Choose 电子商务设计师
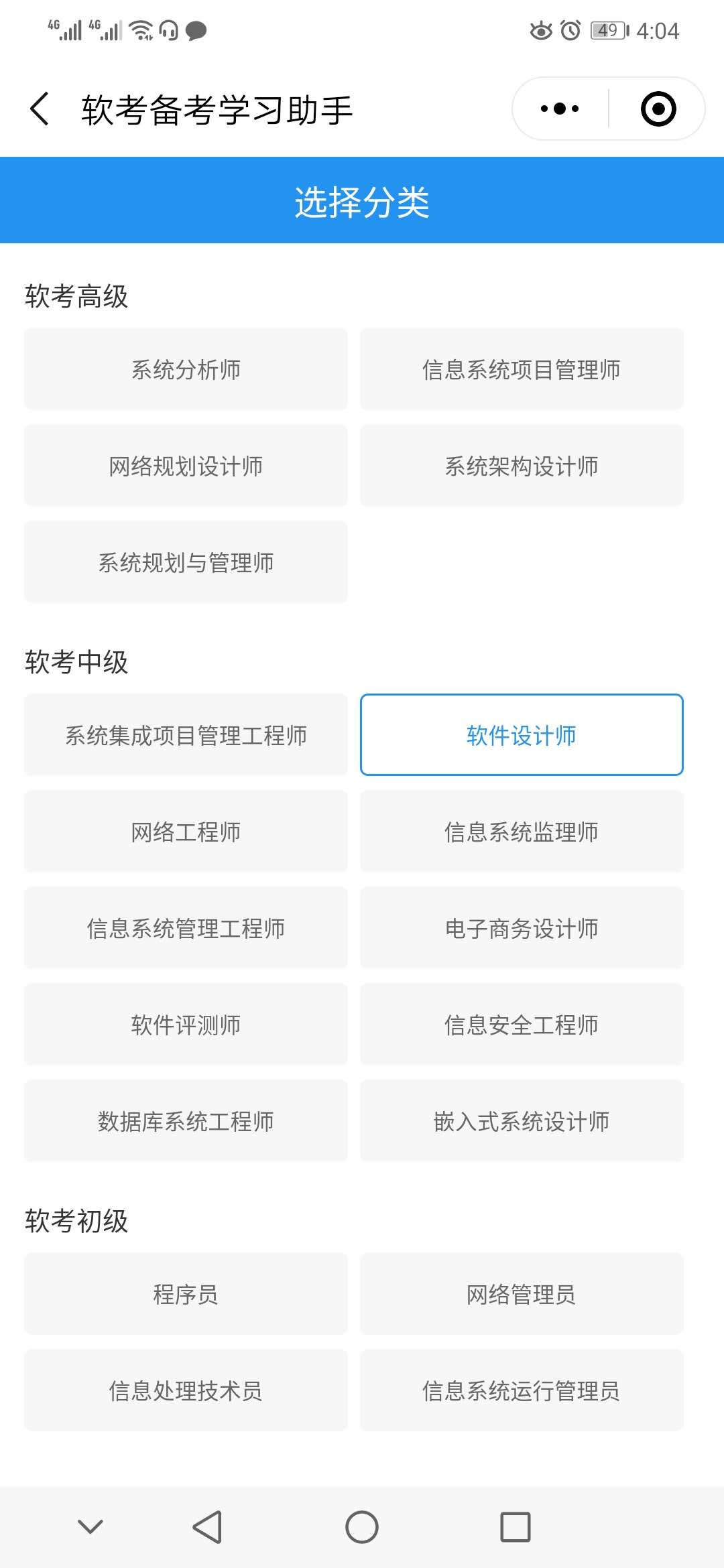 coord(522,928)
